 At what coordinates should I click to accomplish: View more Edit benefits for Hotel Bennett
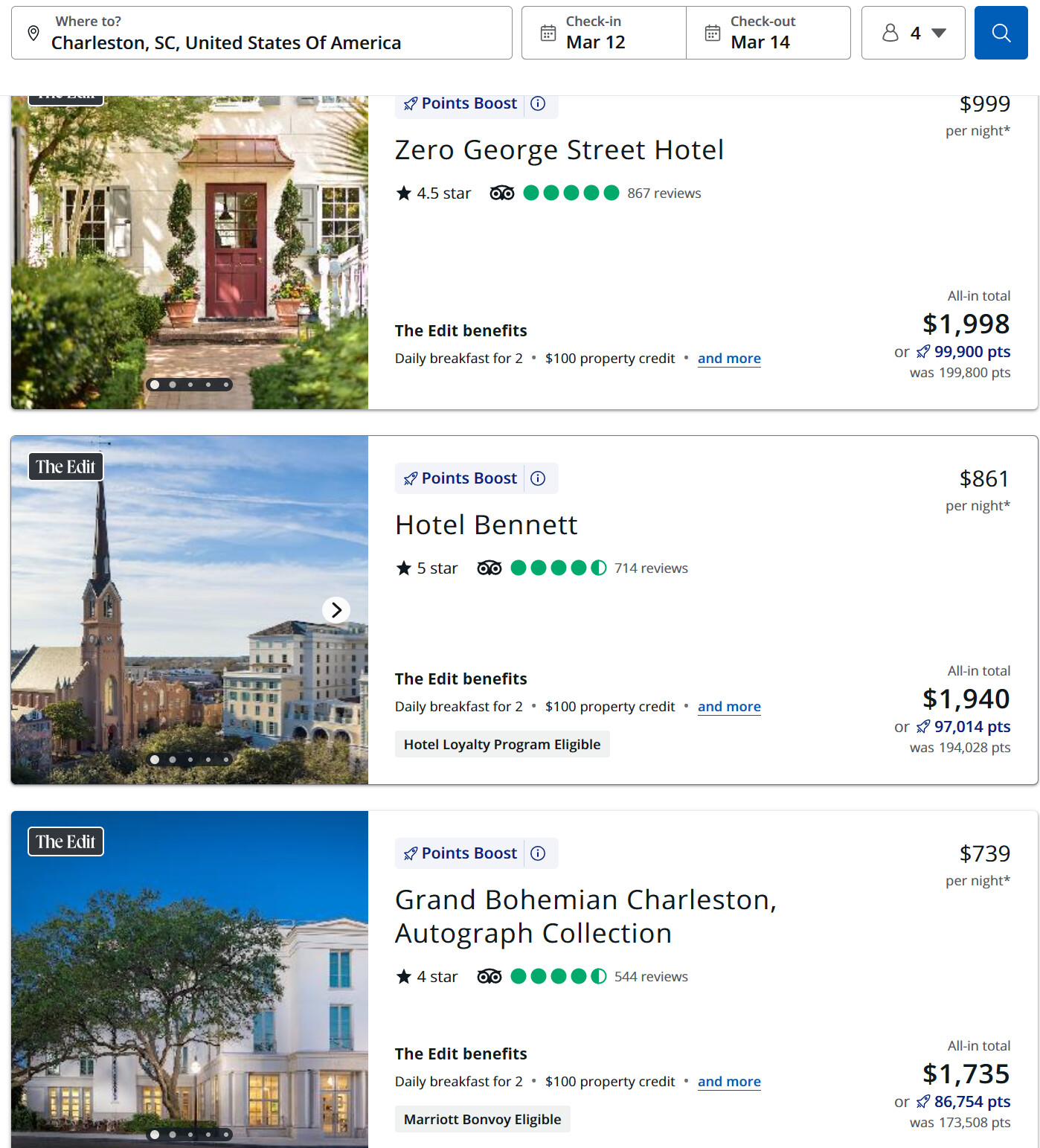[729, 707]
